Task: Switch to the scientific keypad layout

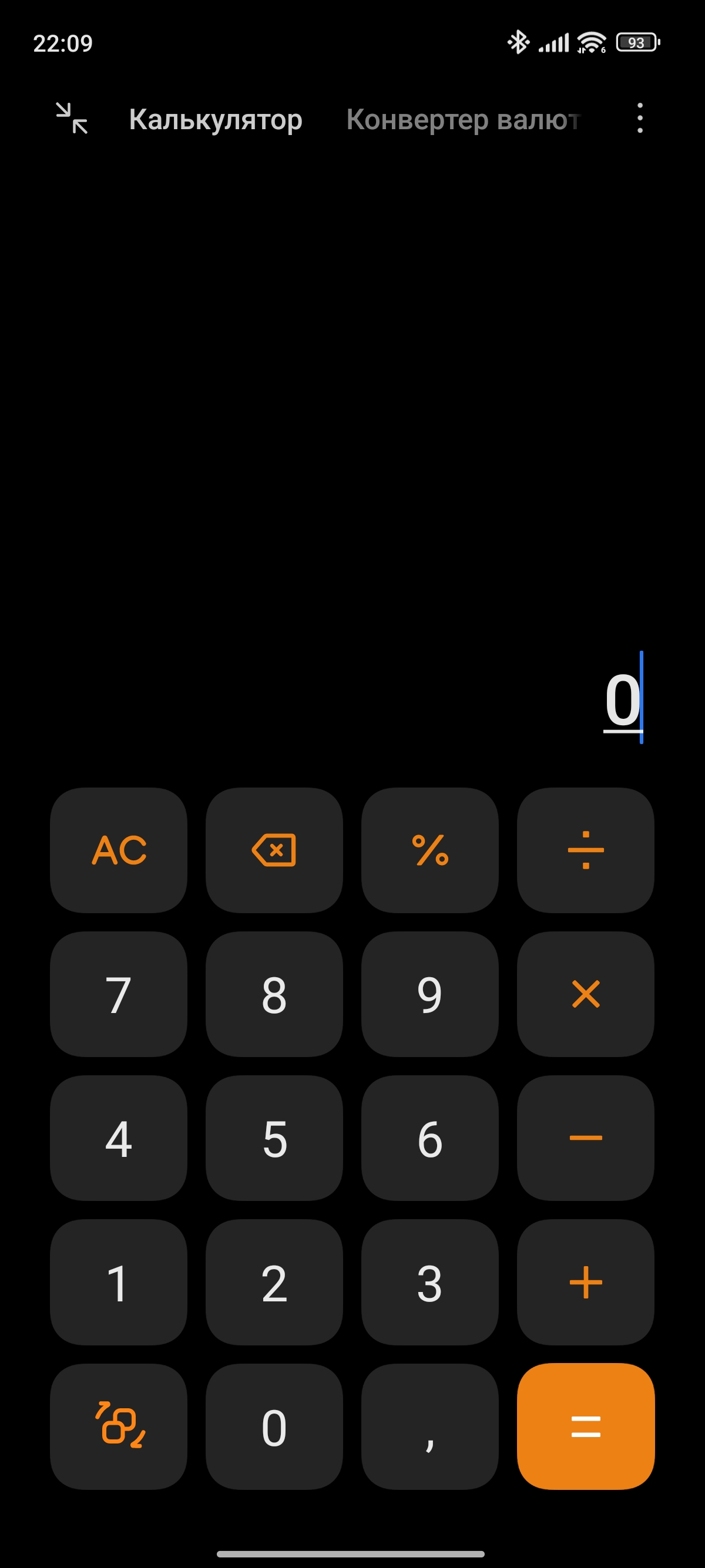Action: tap(119, 1426)
